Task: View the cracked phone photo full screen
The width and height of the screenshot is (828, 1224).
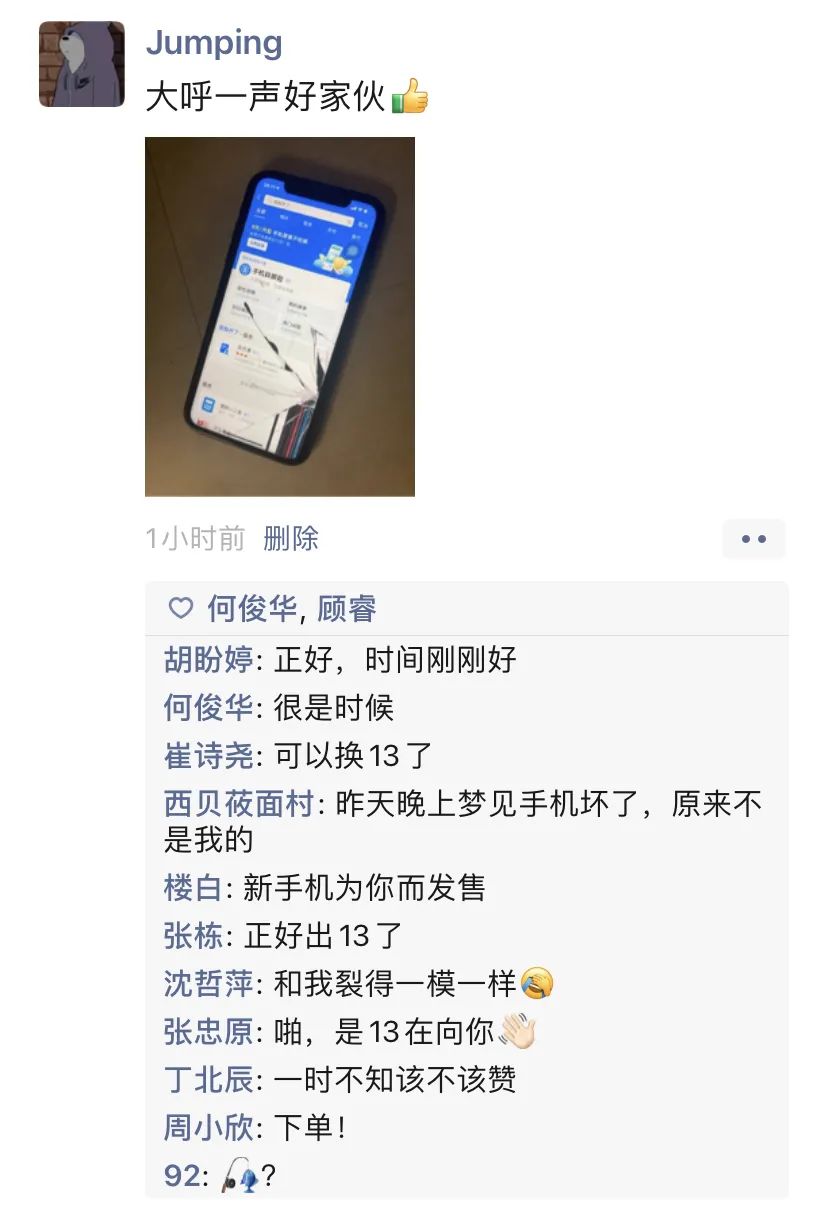Action: 280,316
